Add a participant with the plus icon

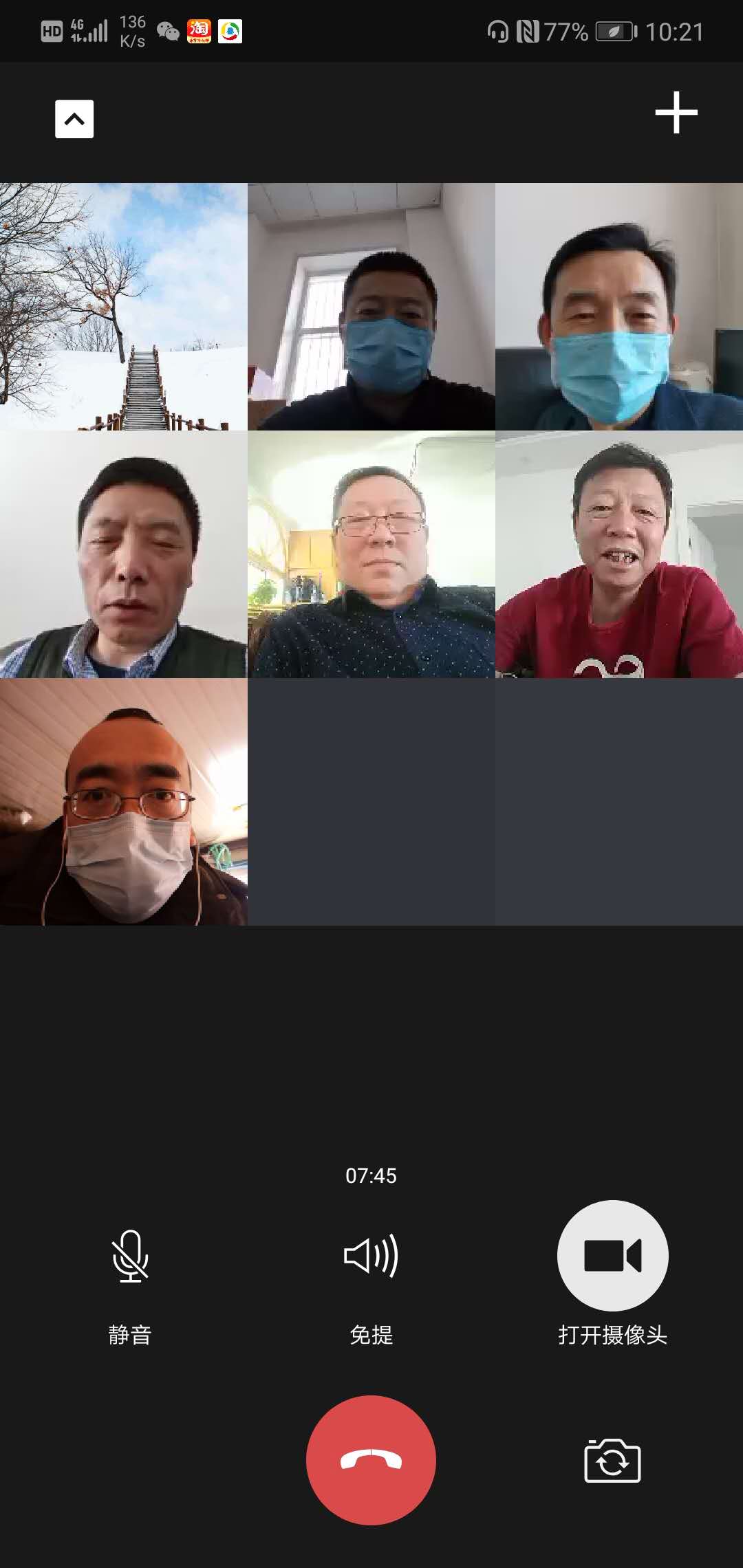[676, 112]
